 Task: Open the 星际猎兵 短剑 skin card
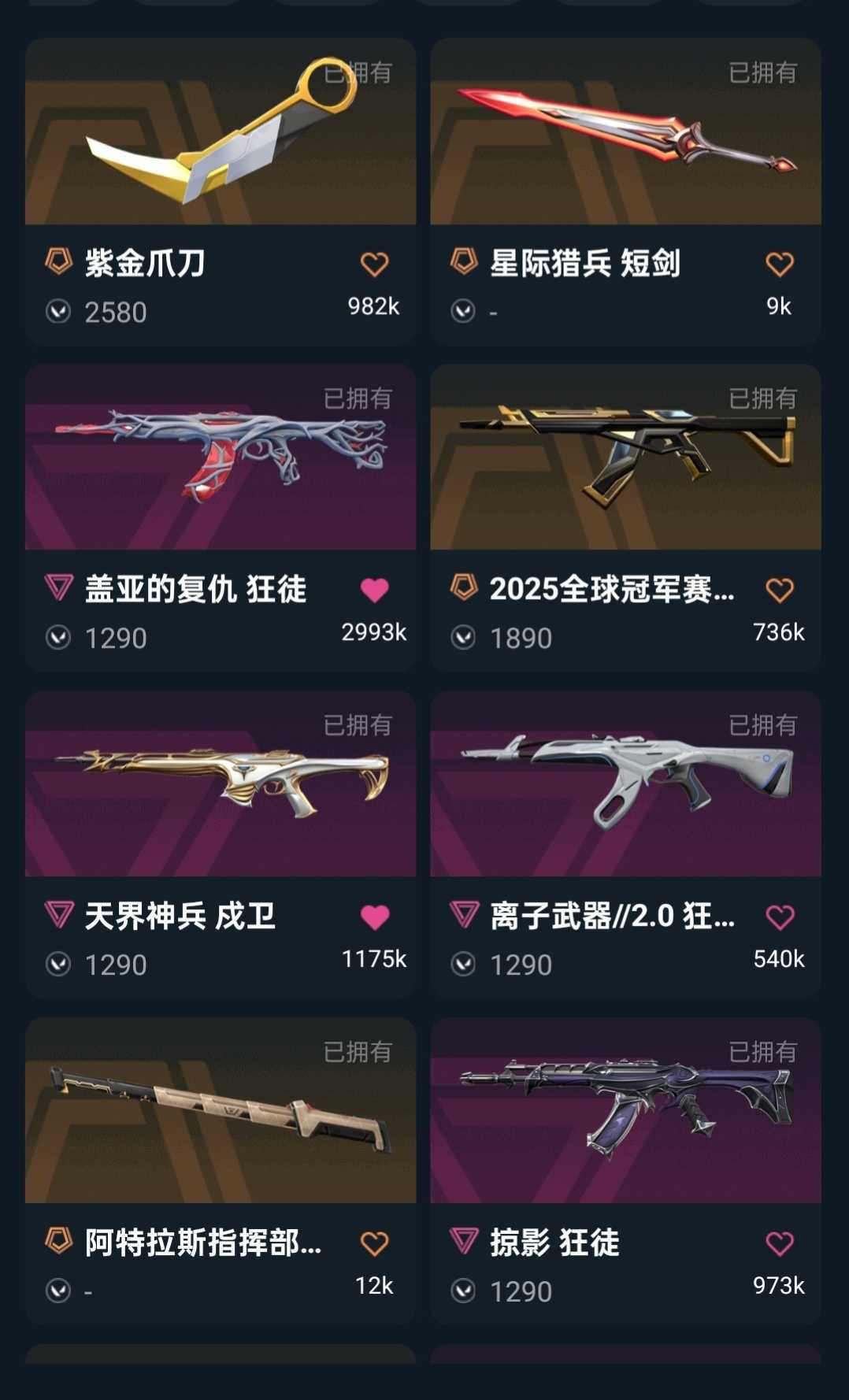[x=625, y=191]
